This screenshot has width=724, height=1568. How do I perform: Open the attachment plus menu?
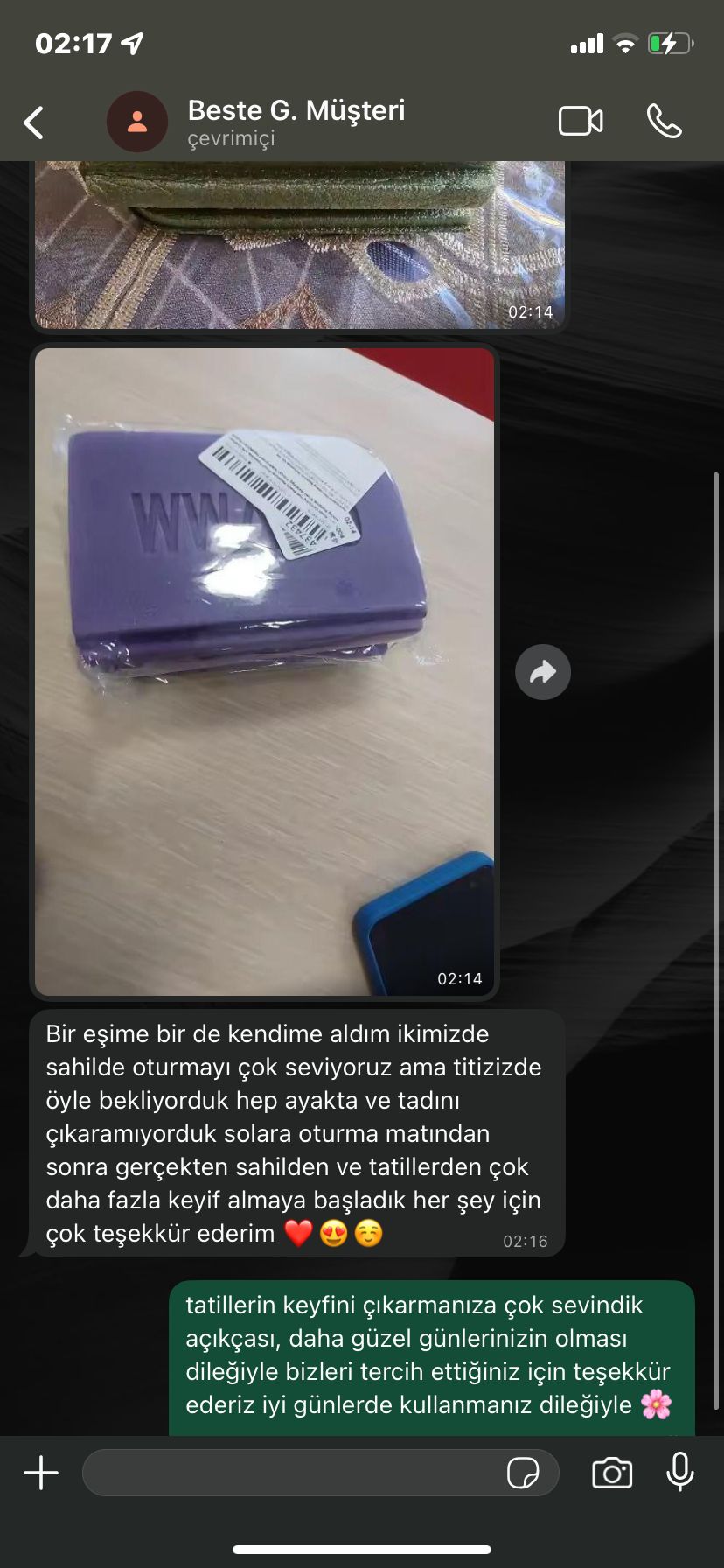point(41,1473)
